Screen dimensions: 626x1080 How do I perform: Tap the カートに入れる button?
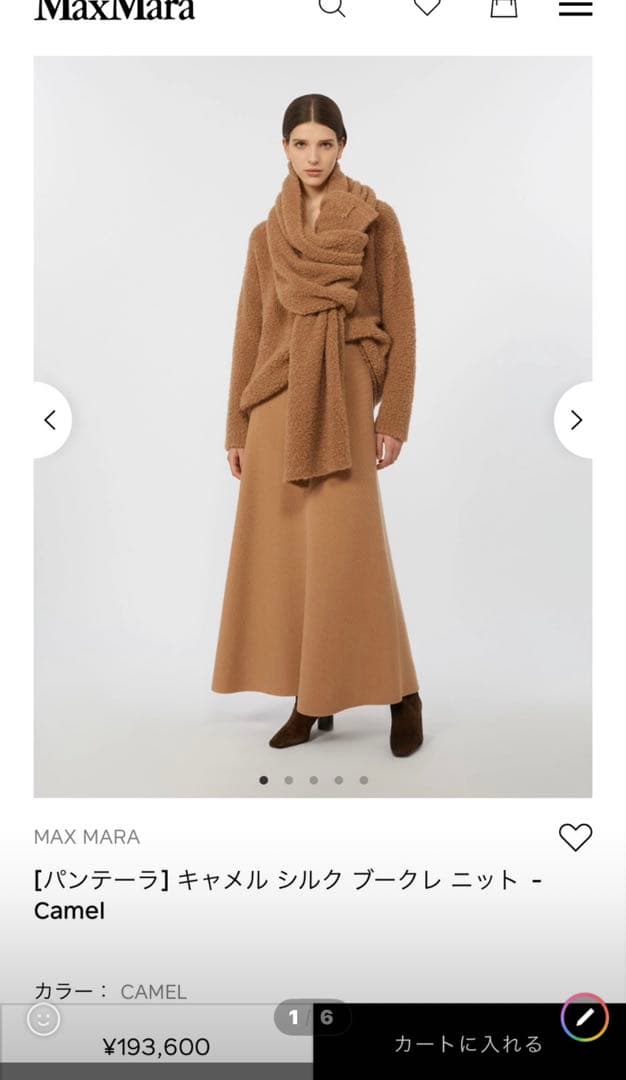467,1044
